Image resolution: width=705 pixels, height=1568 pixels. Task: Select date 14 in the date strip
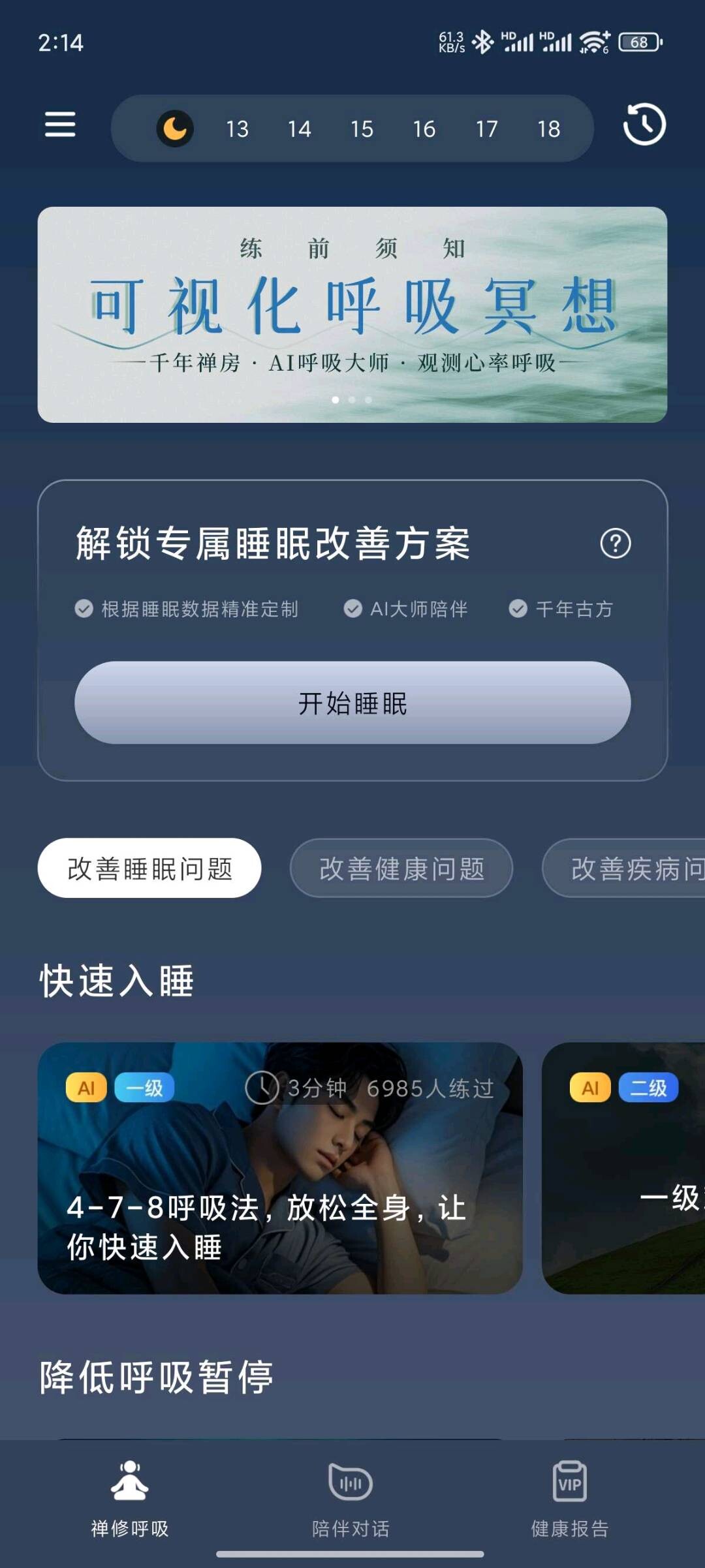pyautogui.click(x=299, y=129)
